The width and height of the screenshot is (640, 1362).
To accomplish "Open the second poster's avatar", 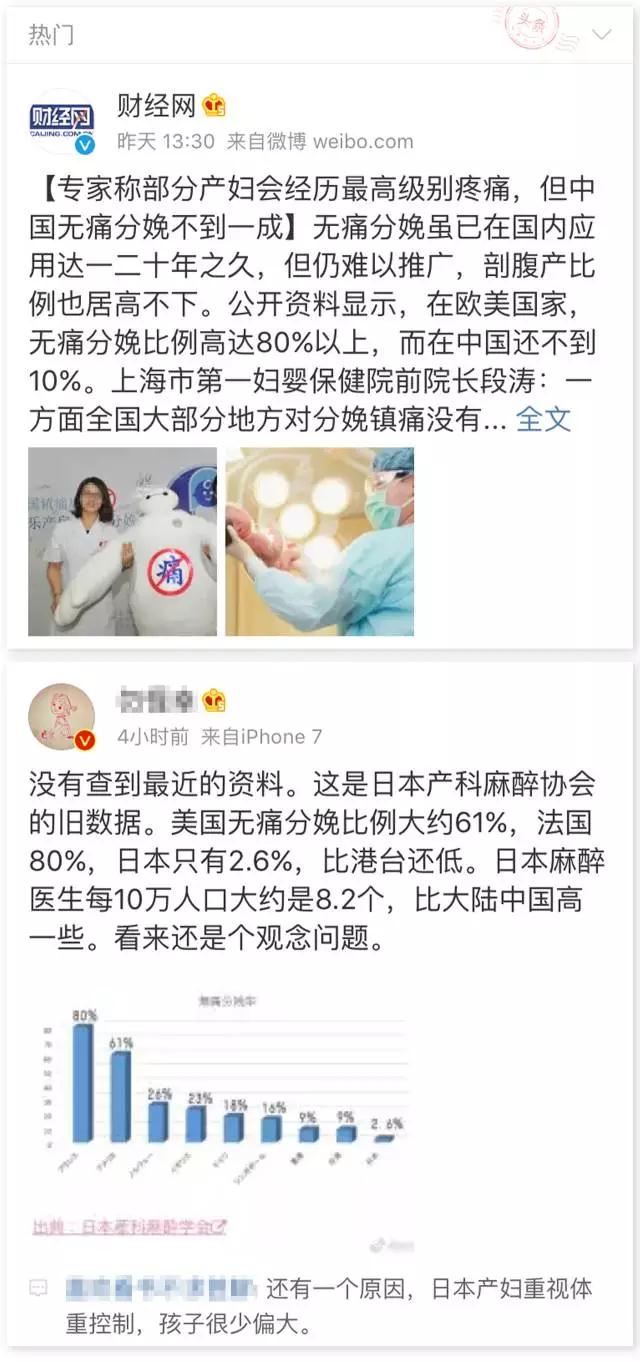I will (61, 717).
